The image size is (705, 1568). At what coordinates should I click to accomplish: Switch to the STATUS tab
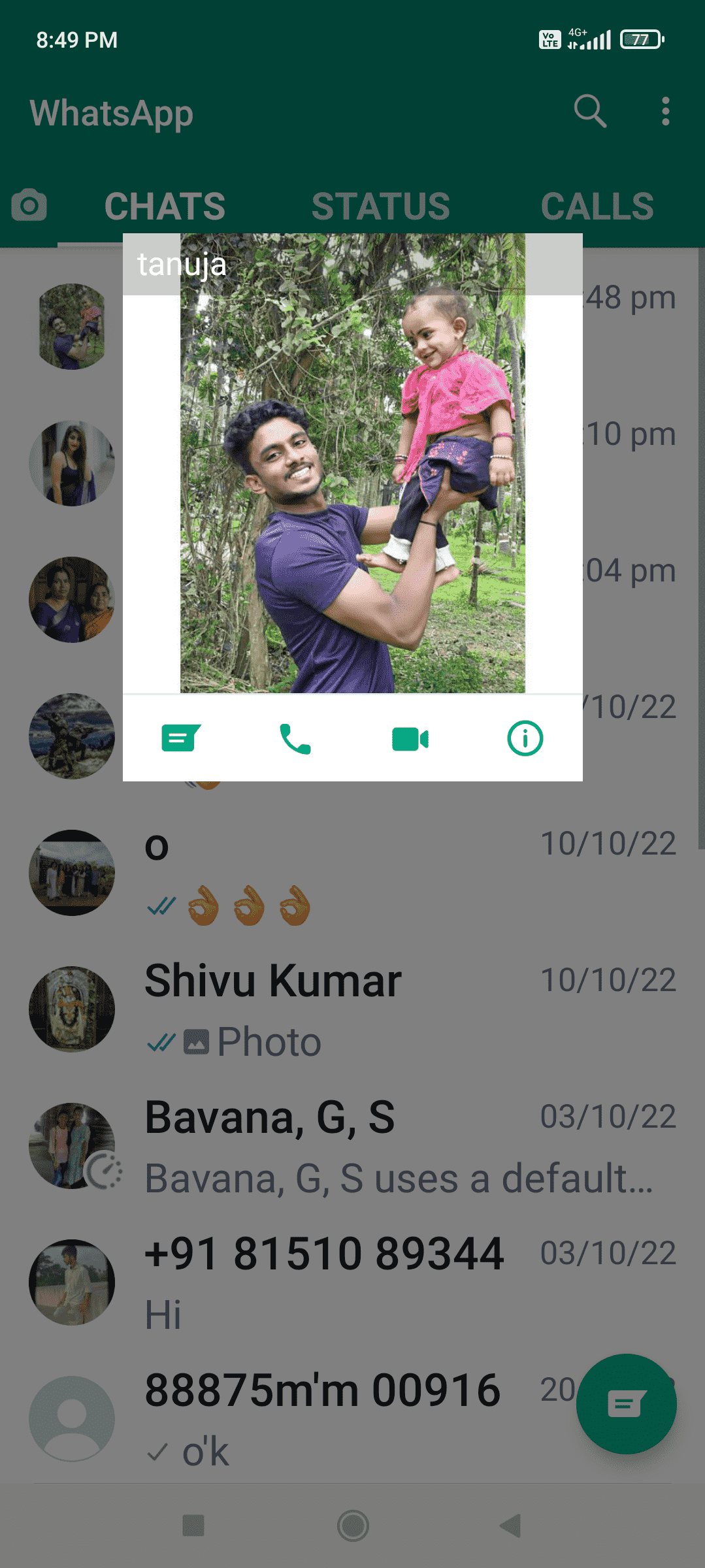click(x=380, y=206)
